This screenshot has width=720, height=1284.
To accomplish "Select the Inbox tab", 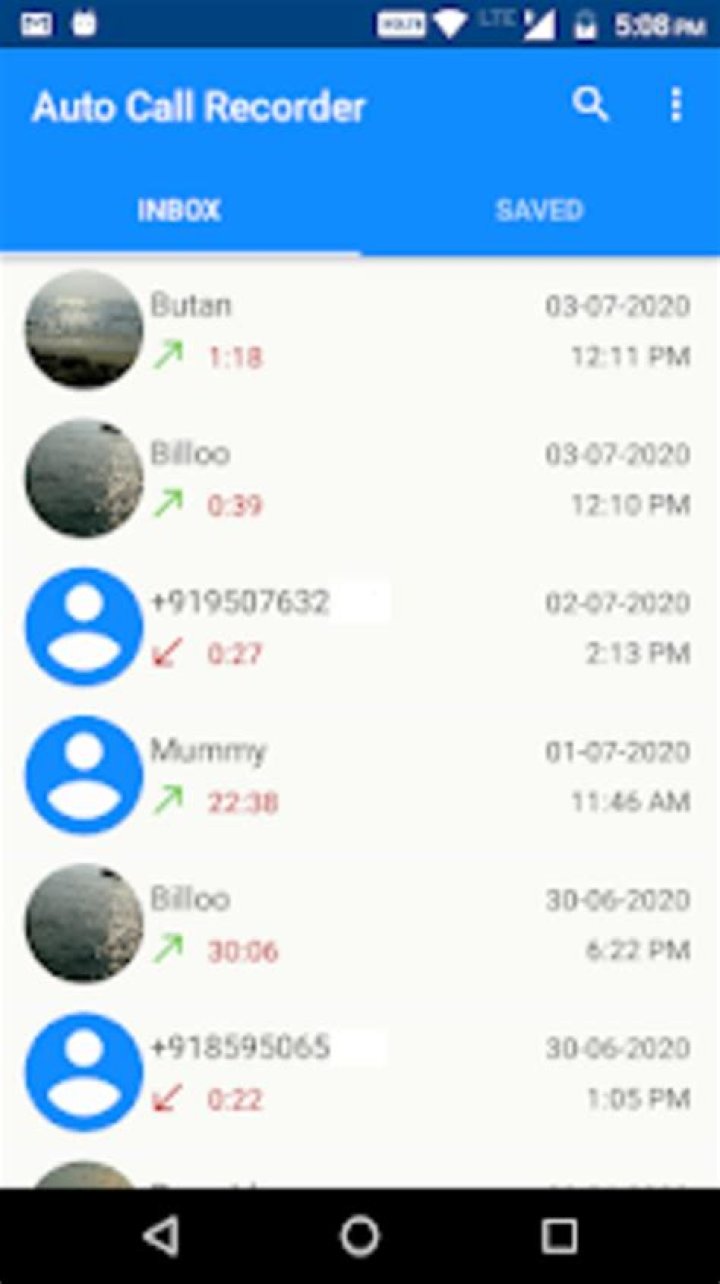I will (179, 211).
